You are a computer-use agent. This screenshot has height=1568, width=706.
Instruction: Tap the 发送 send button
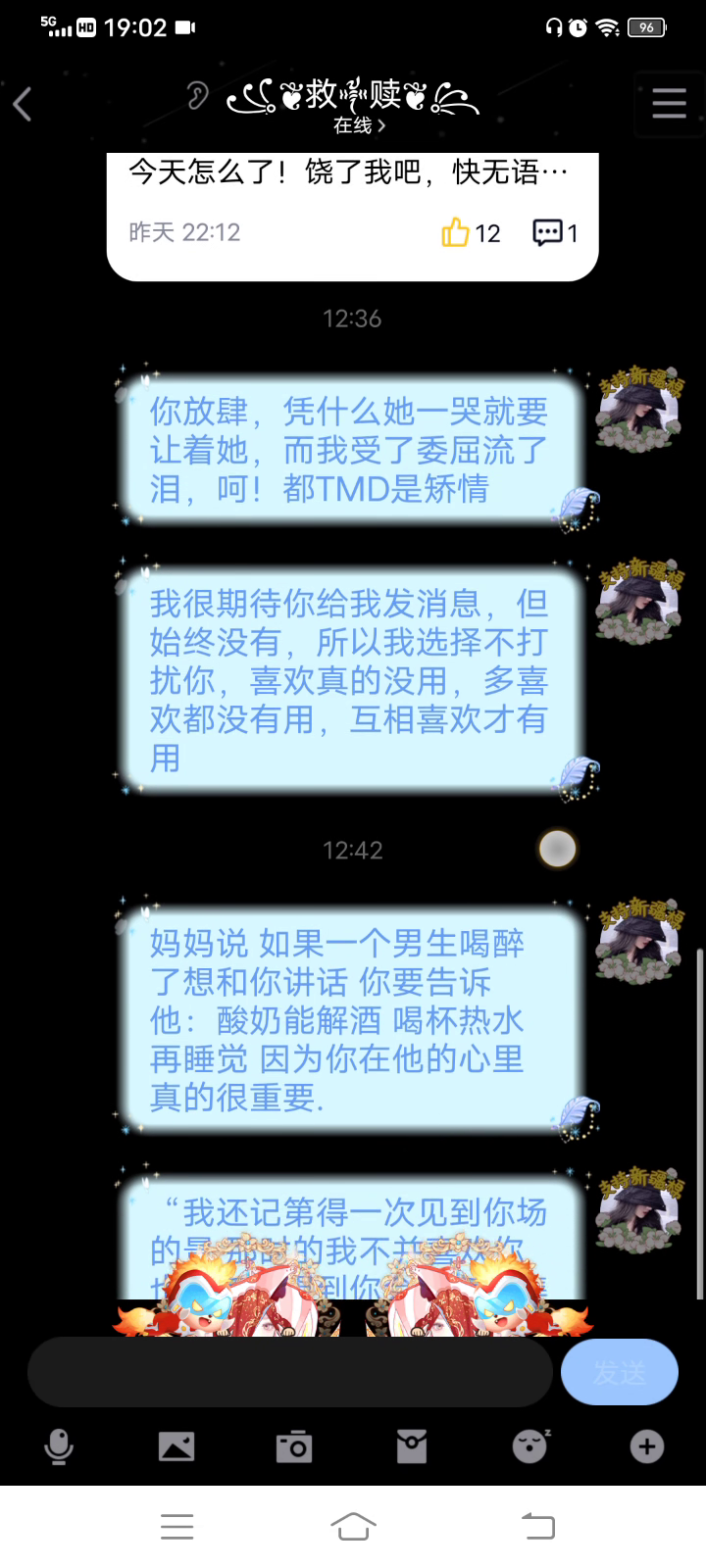point(620,1372)
